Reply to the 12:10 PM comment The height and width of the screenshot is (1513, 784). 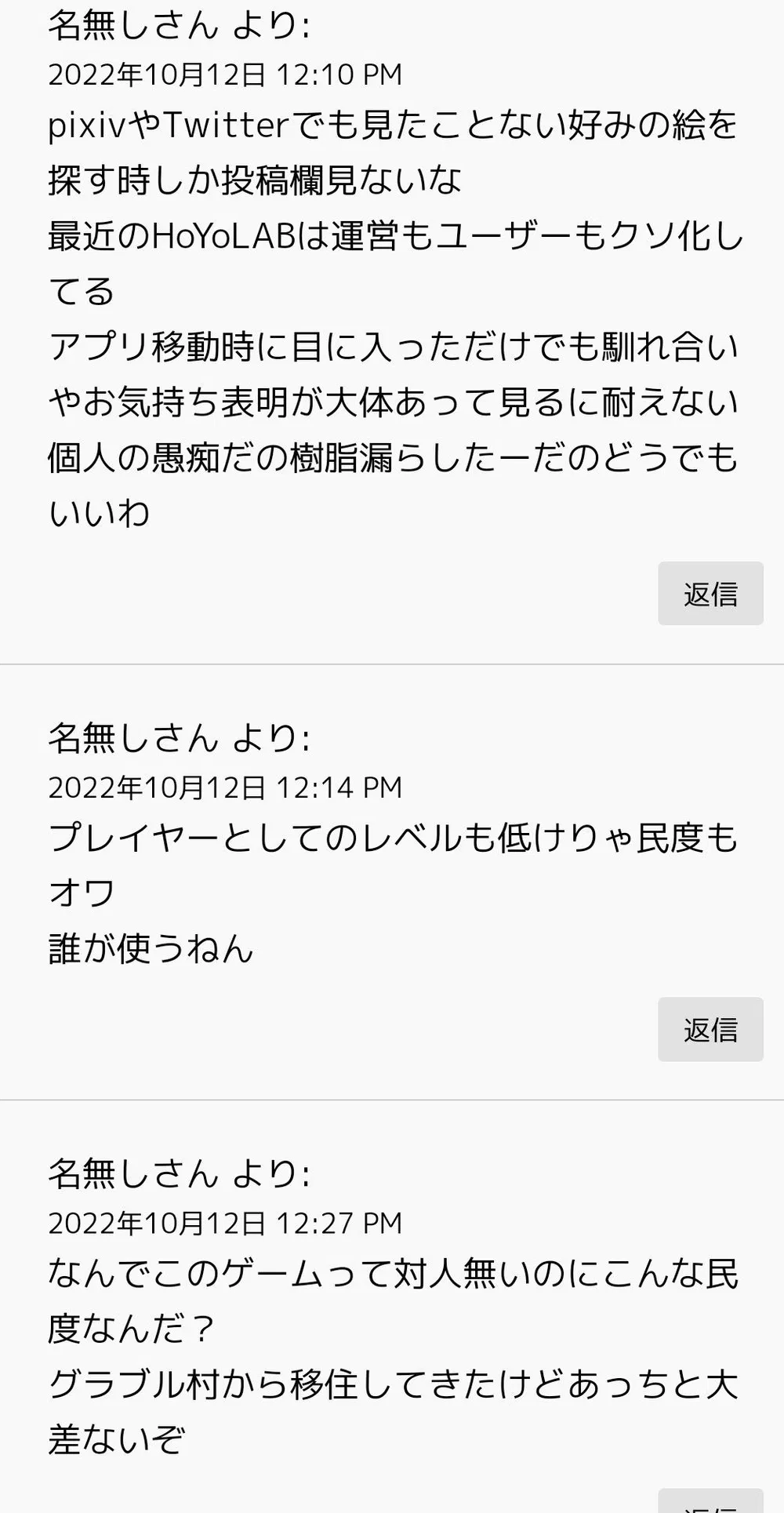[710, 594]
